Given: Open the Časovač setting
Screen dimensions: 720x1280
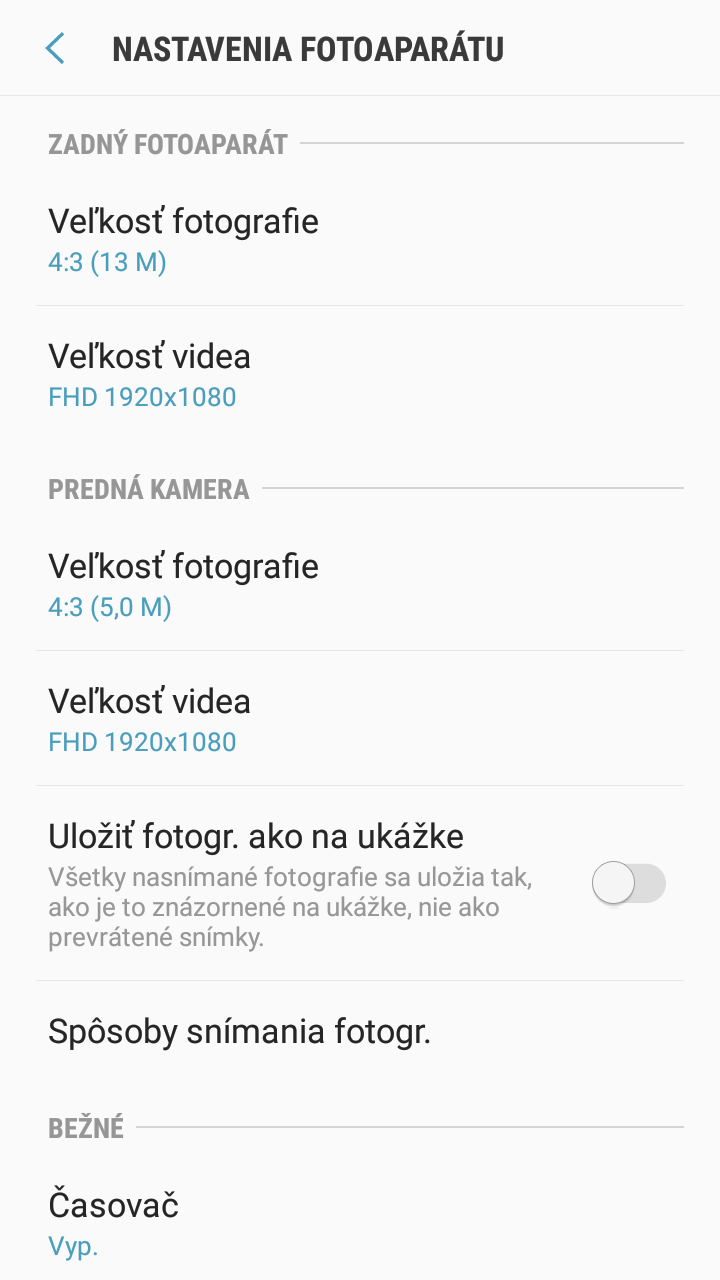Looking at the screenshot, I should [x=360, y=1223].
